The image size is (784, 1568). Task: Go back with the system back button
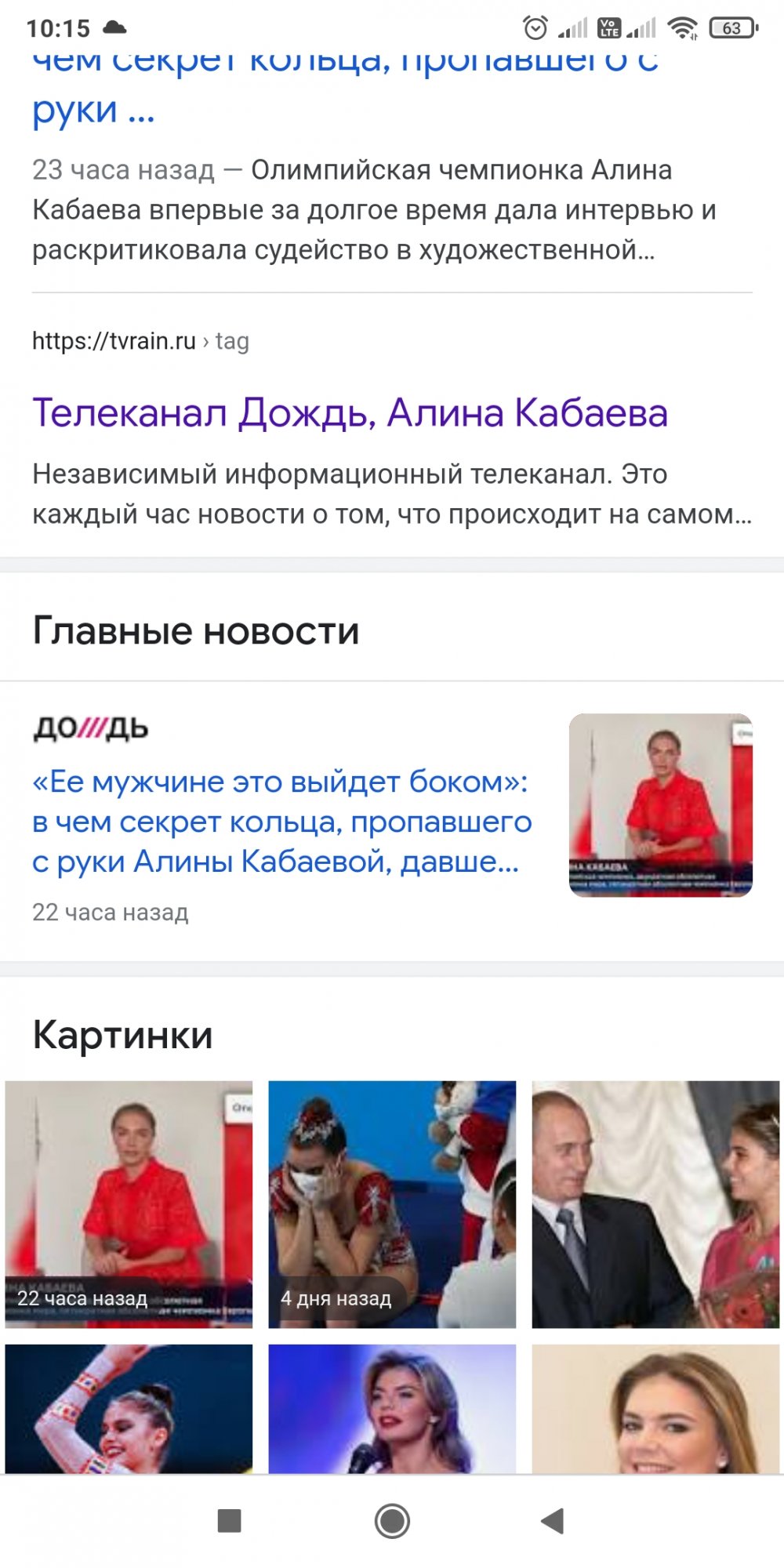tap(553, 1521)
